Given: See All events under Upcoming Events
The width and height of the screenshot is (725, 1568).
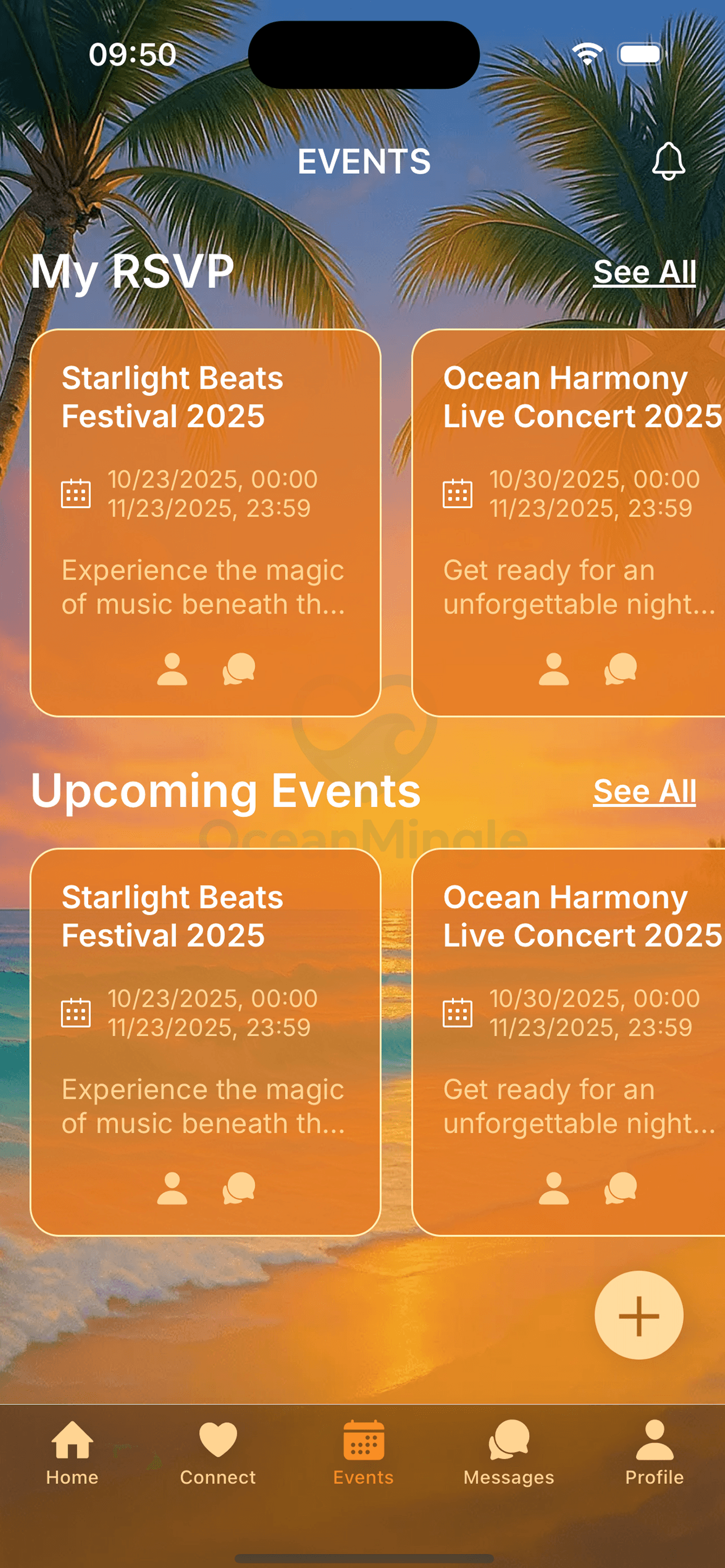Looking at the screenshot, I should (x=645, y=791).
